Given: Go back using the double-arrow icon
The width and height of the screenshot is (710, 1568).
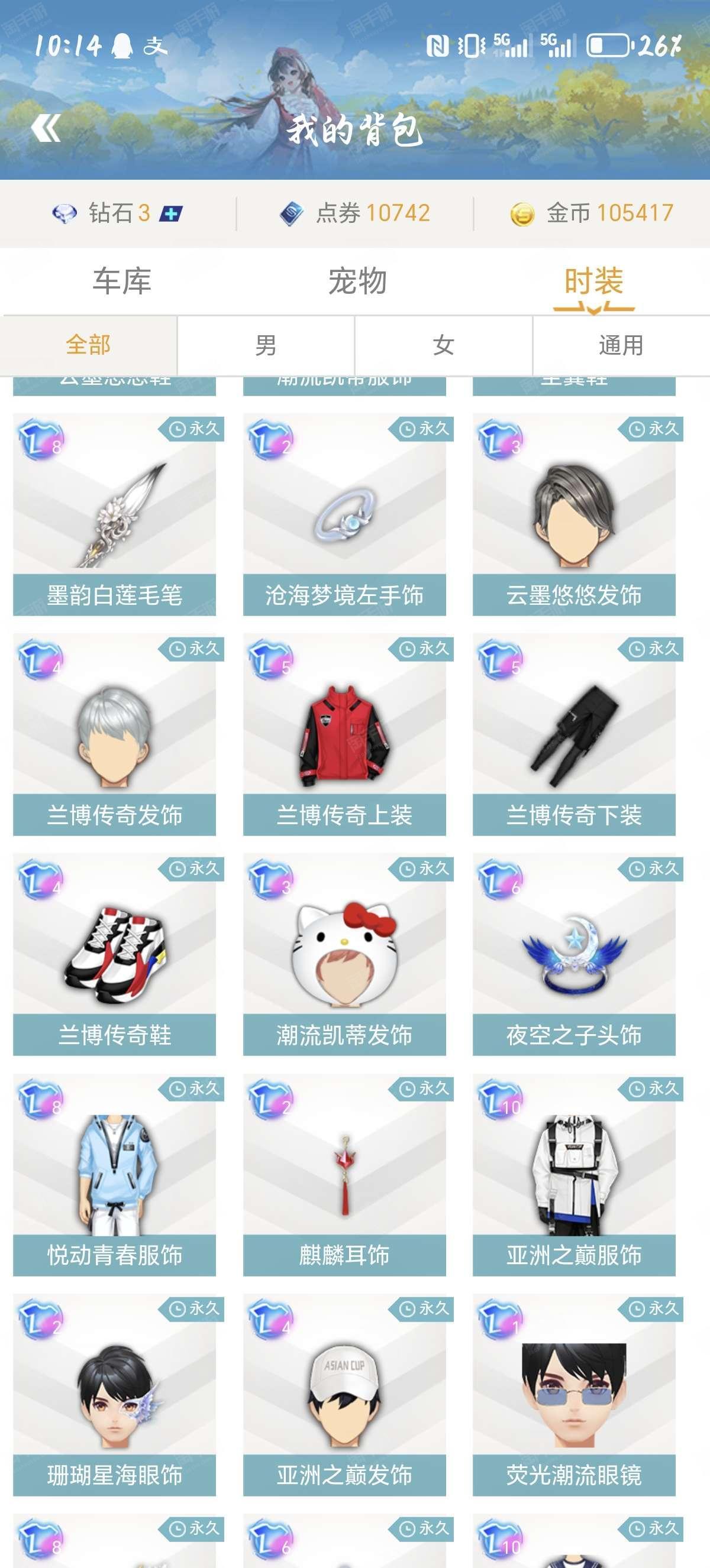Looking at the screenshot, I should pos(46,128).
